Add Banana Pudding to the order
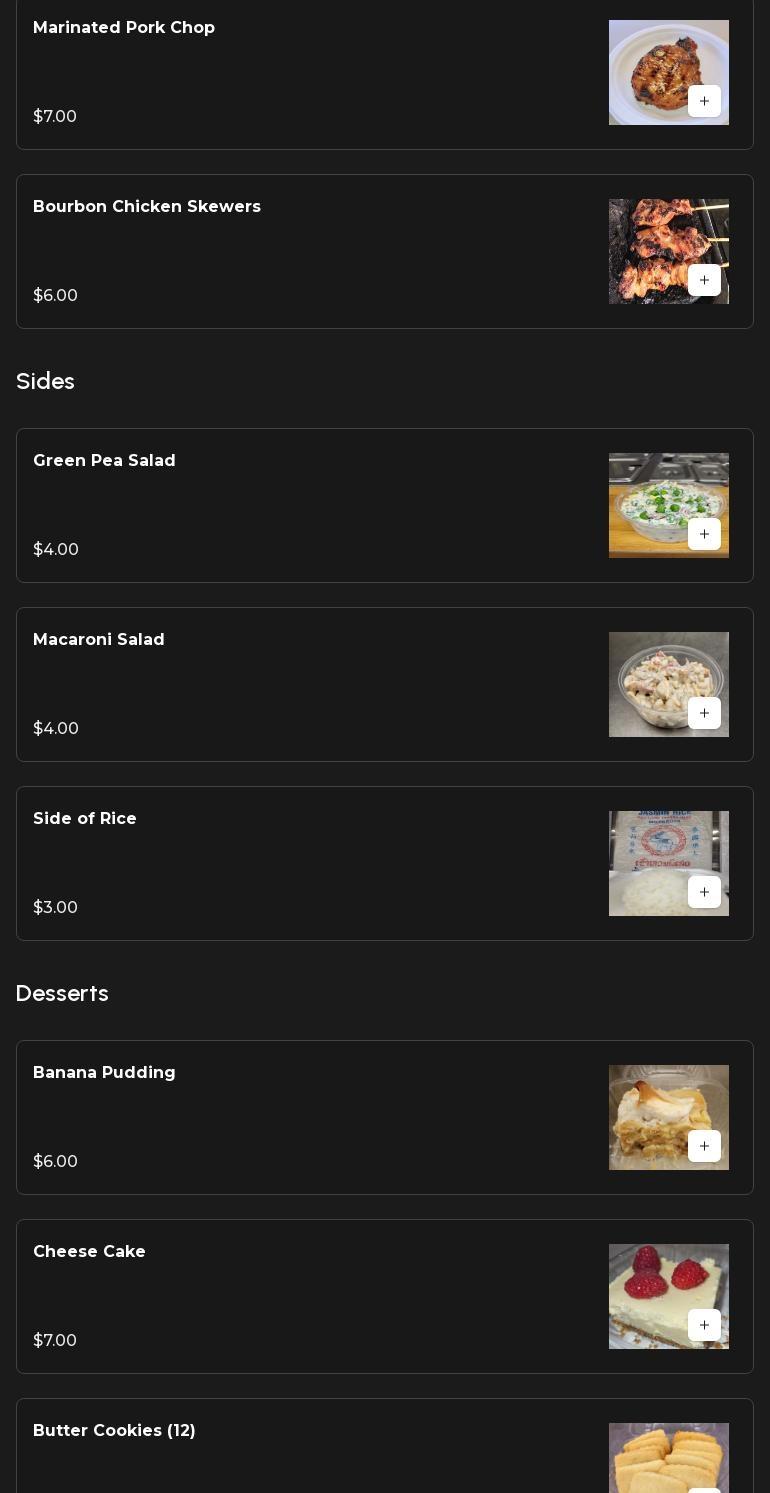The height and width of the screenshot is (1493, 770). click(704, 1146)
